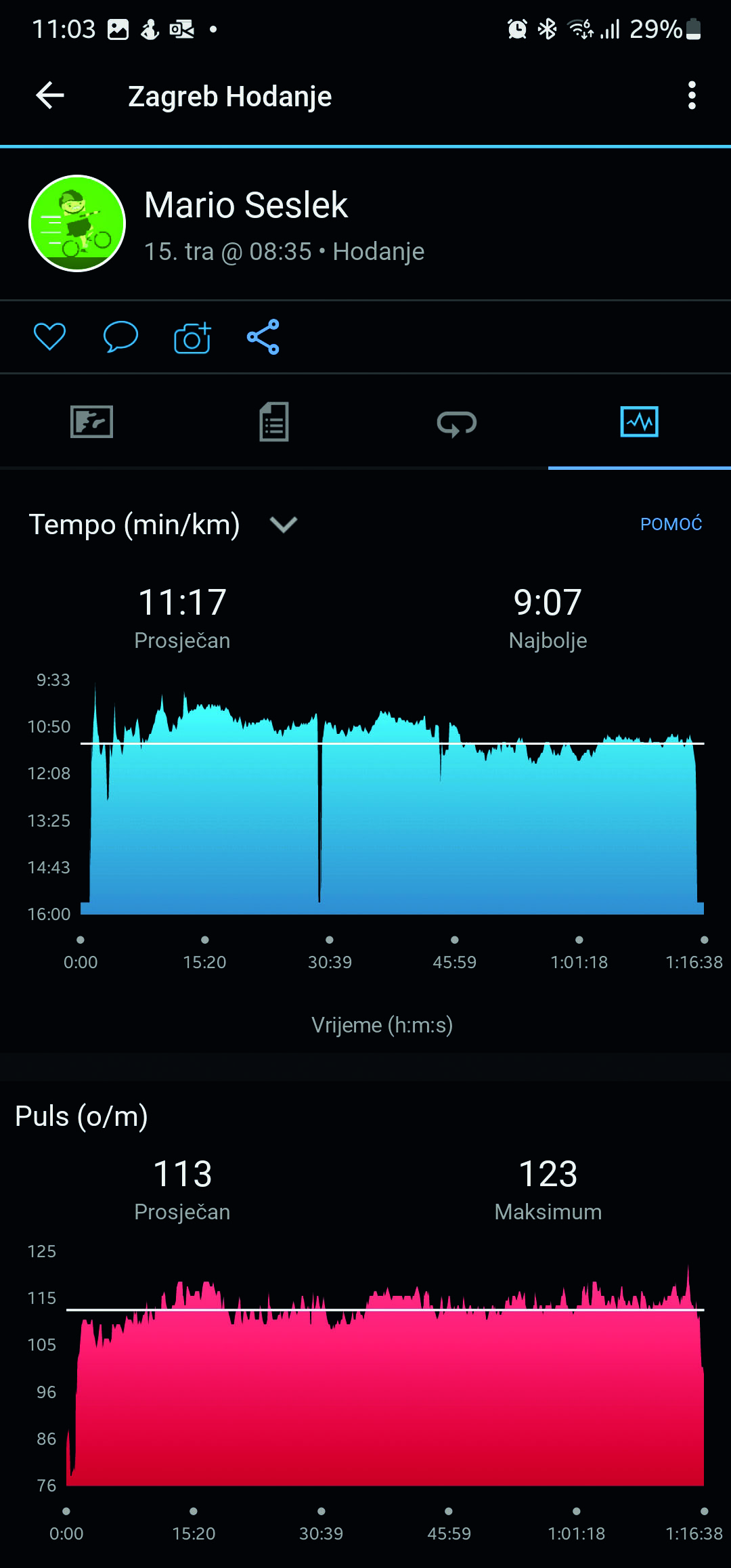Select the charts tab
Viewport: 731px width, 1568px height.
pos(639,422)
